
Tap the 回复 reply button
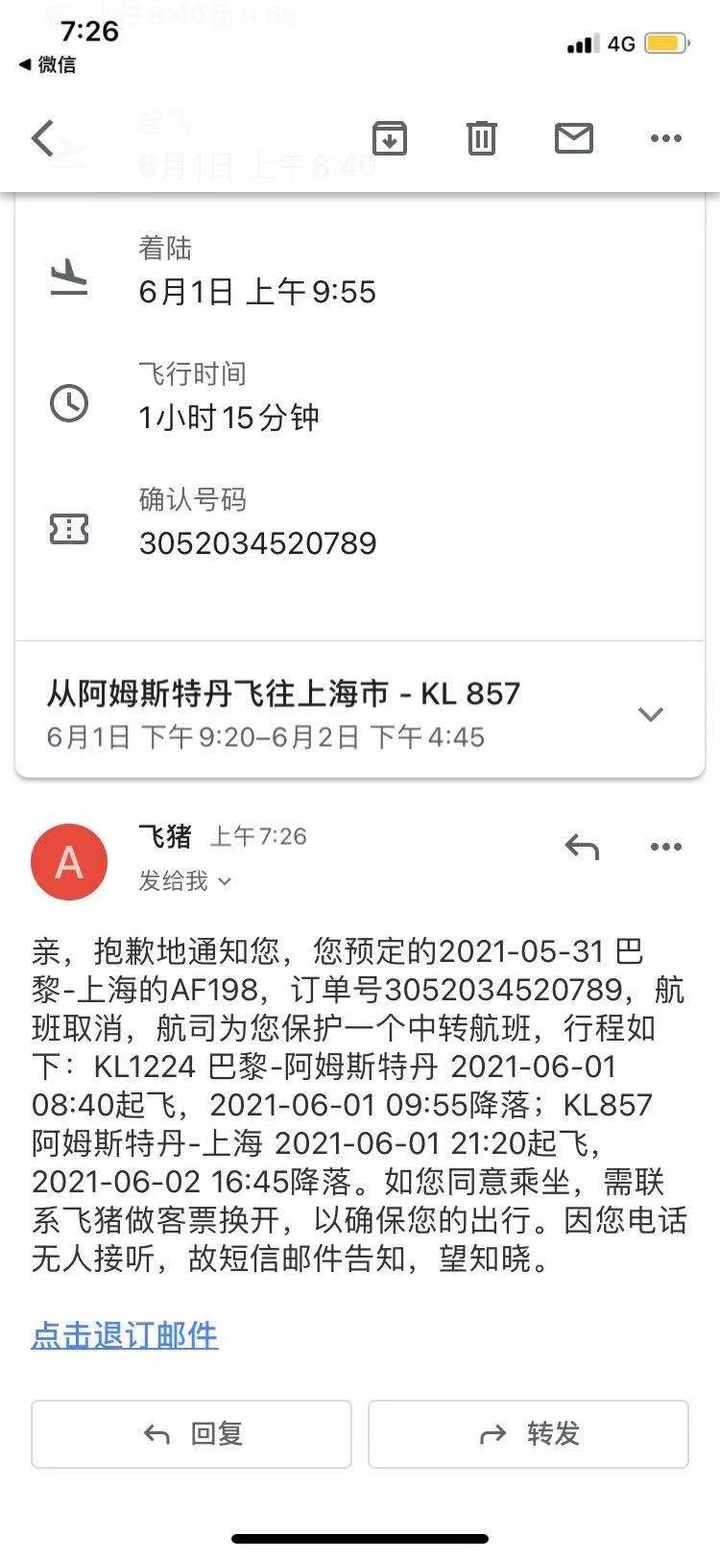191,1434
